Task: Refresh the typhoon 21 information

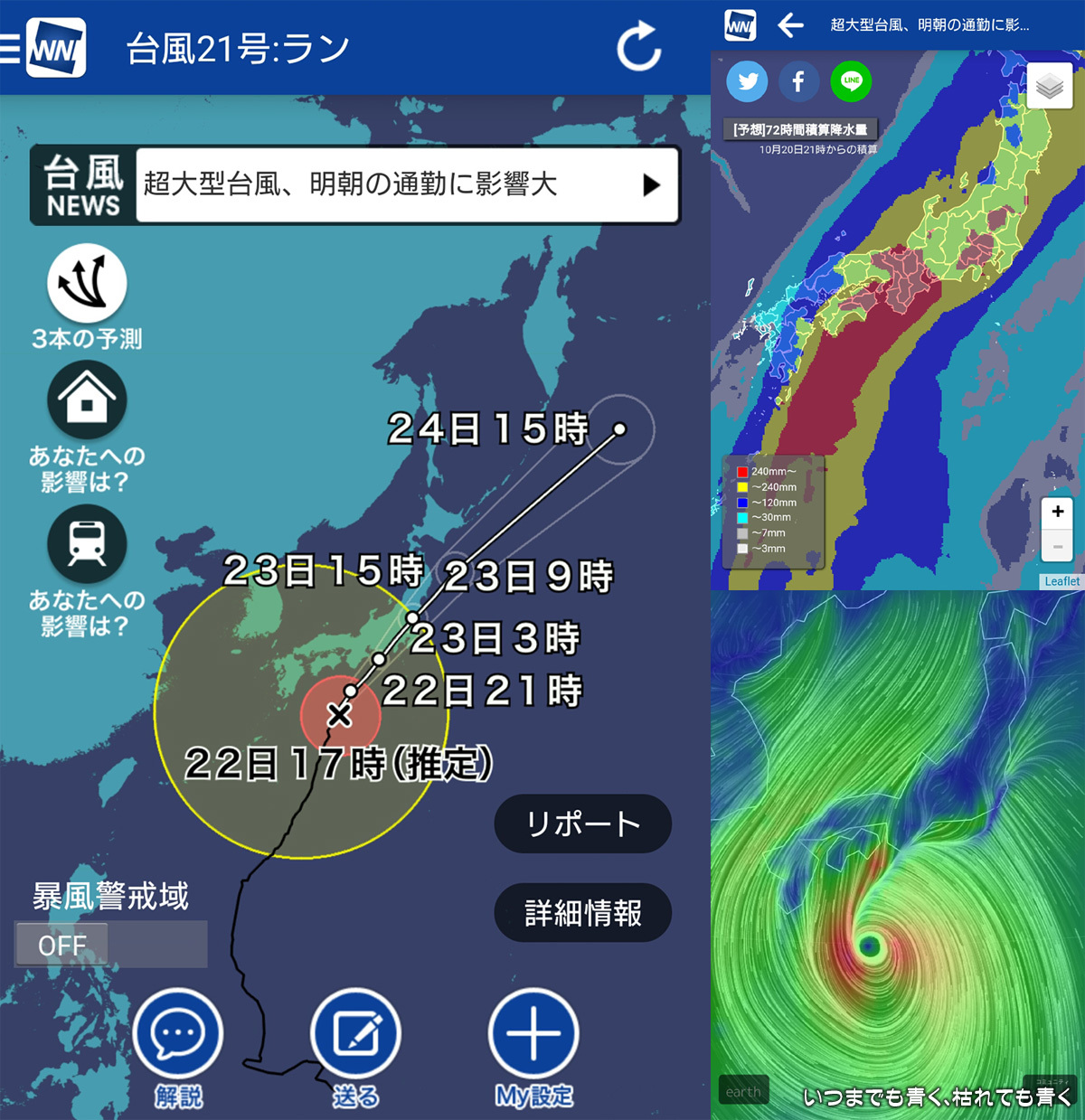Action: [x=639, y=47]
